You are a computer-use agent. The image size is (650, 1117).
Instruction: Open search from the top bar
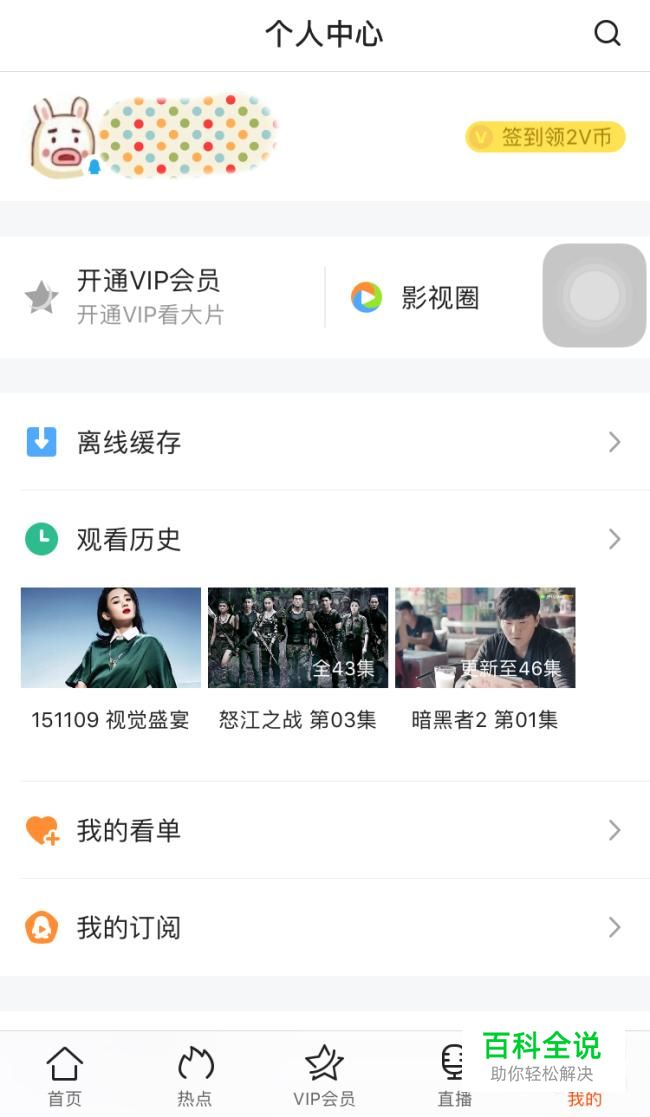[607, 34]
